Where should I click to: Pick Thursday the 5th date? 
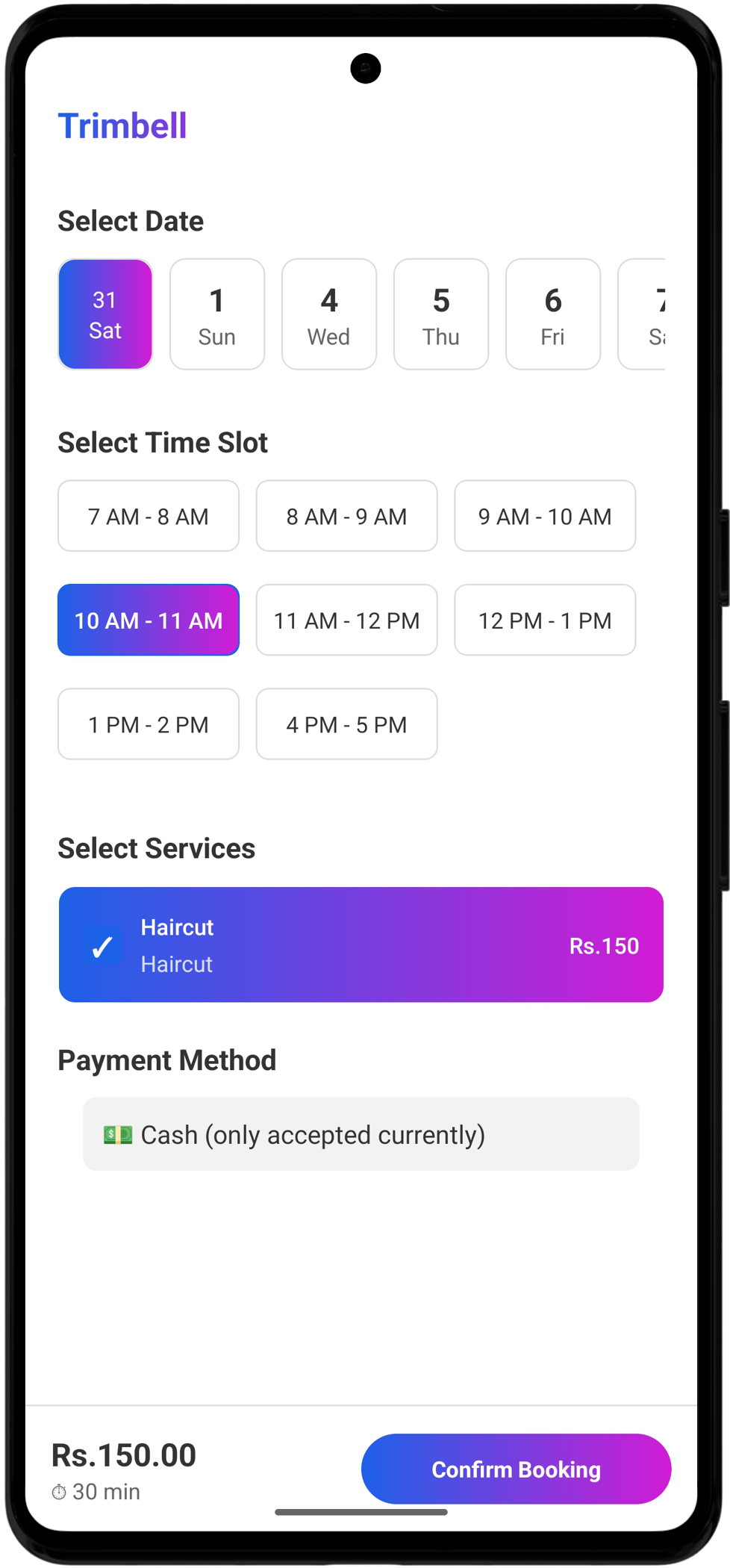tap(440, 314)
